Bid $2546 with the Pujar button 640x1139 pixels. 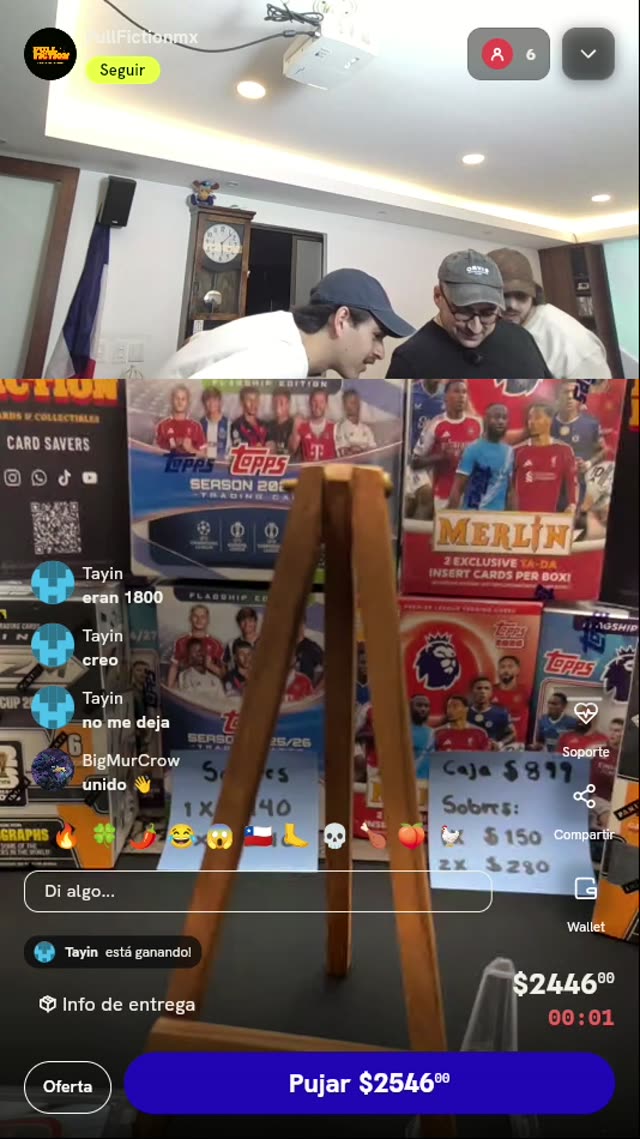(370, 1083)
